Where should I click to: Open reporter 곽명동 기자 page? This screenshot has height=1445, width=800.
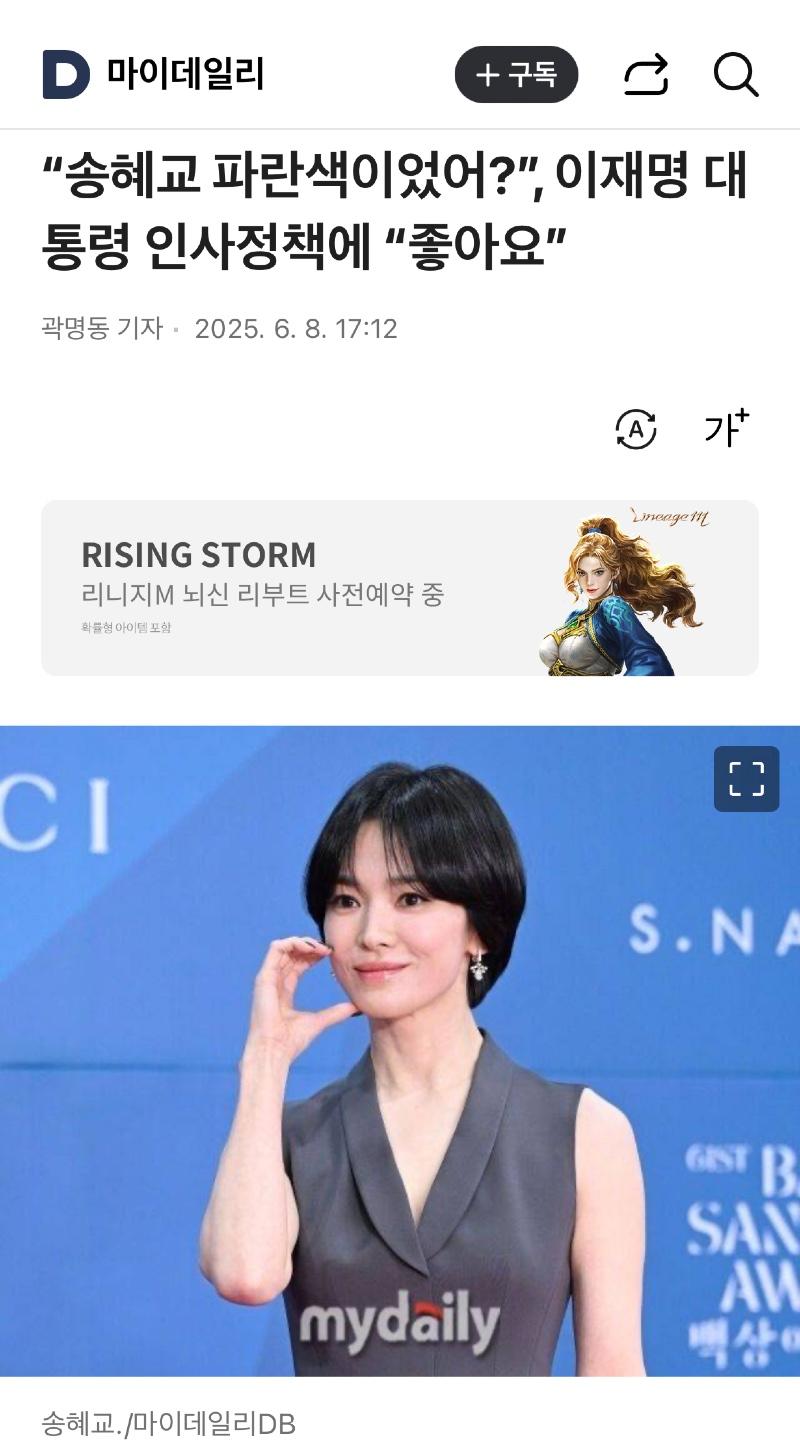101,328
